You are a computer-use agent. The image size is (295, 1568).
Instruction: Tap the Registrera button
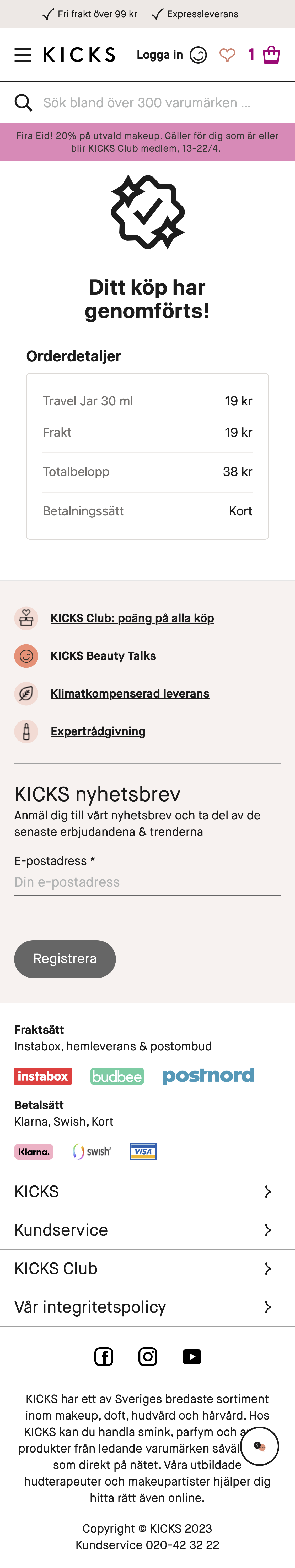point(65,959)
